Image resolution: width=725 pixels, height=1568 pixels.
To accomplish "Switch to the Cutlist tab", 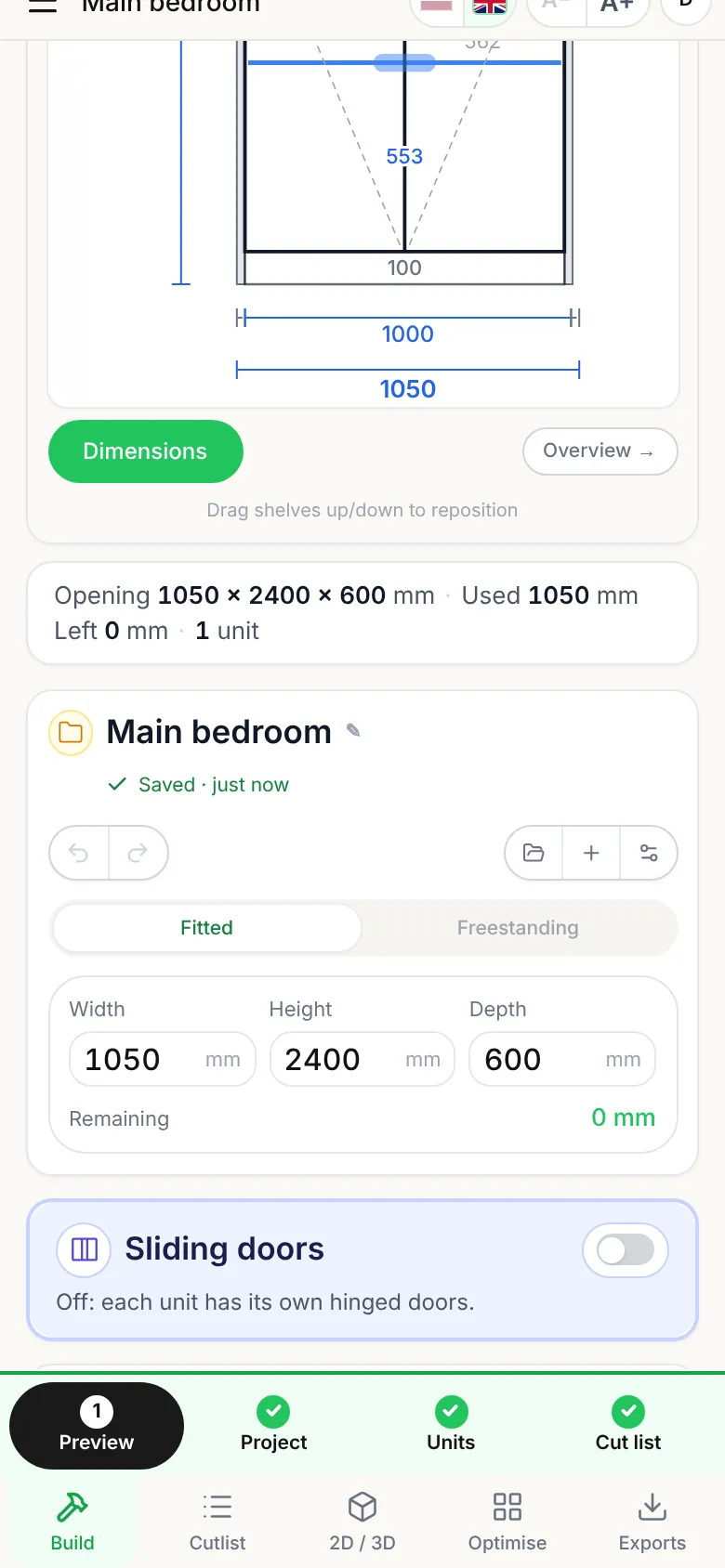I will pos(217,1522).
